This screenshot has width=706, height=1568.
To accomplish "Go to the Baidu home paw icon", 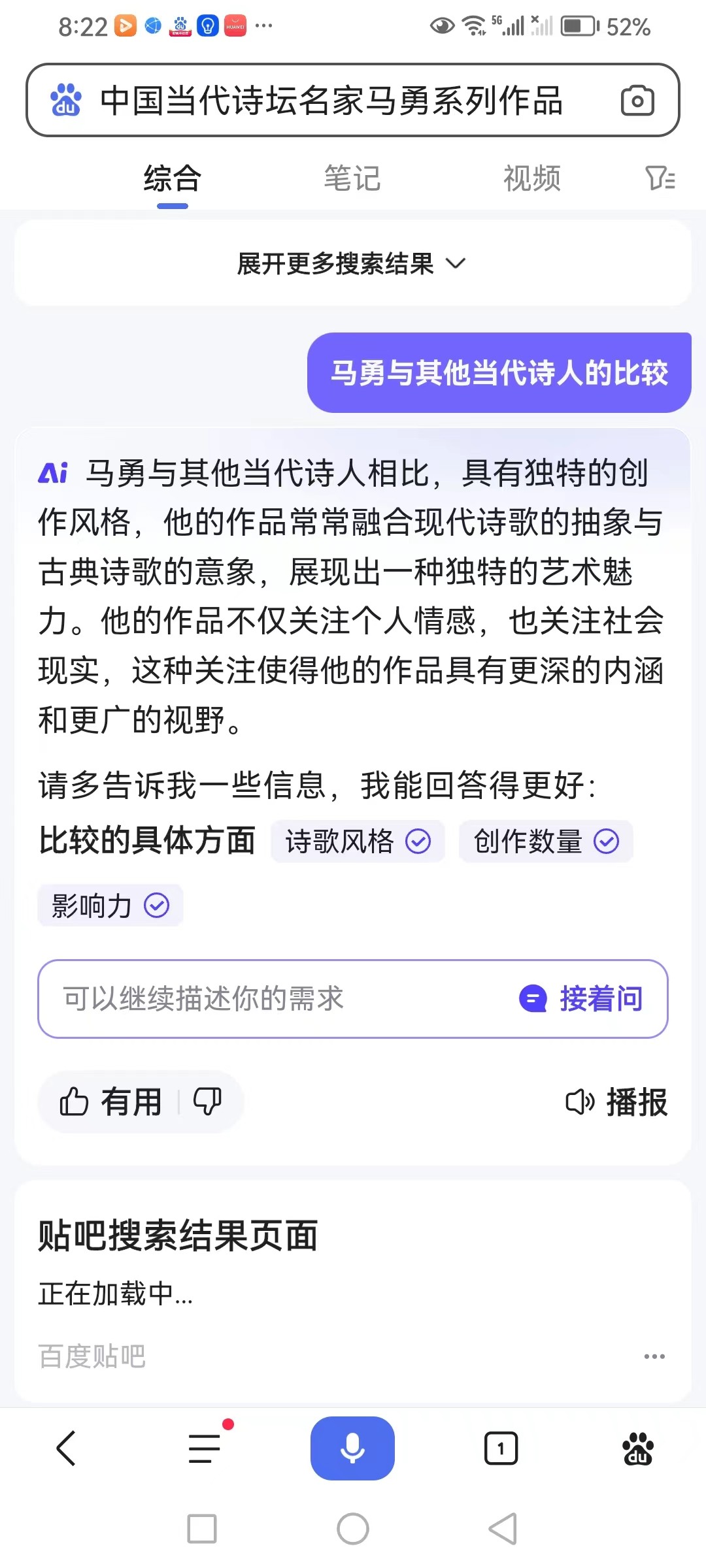I will pyautogui.click(x=638, y=1448).
